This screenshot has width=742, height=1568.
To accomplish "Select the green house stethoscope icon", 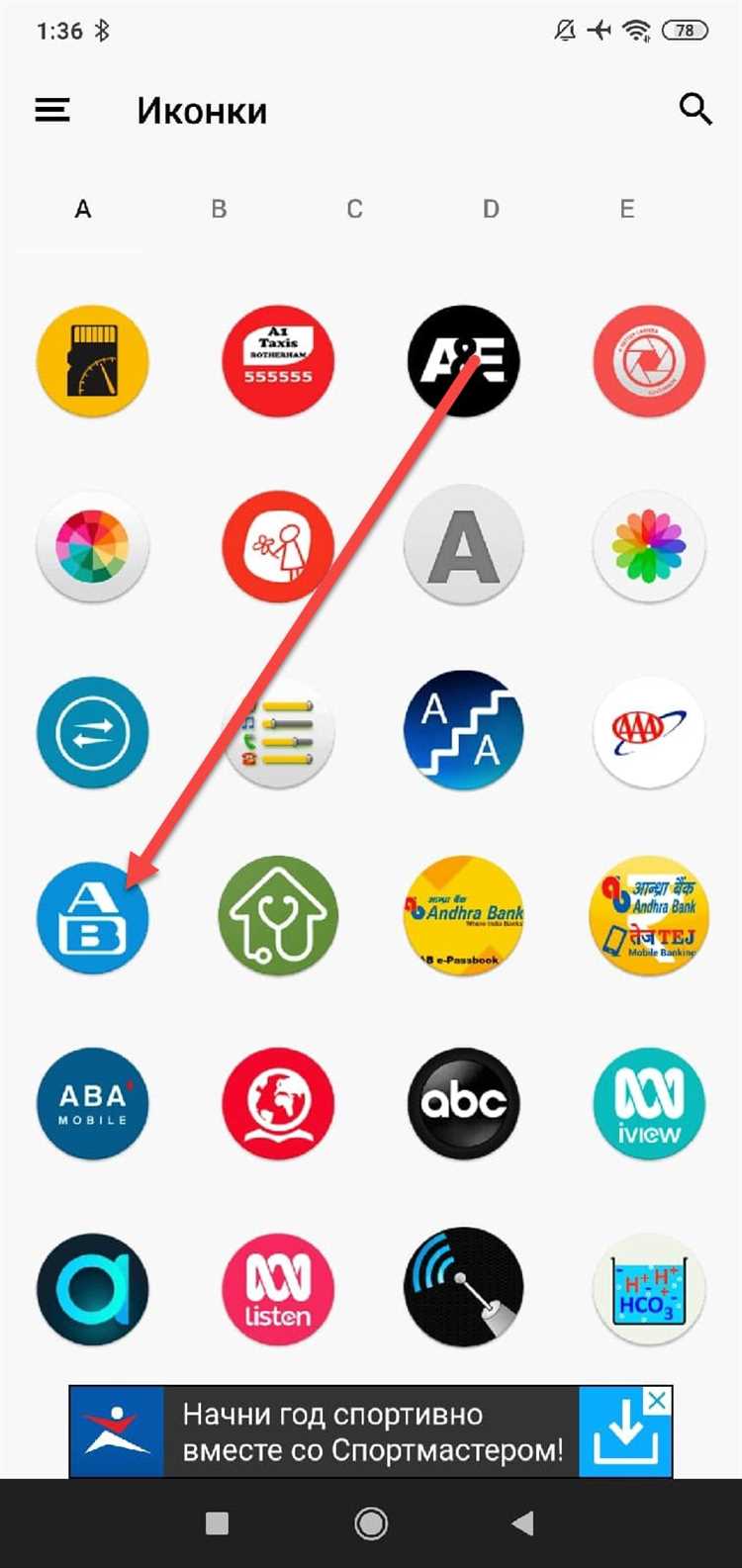I will 278,918.
